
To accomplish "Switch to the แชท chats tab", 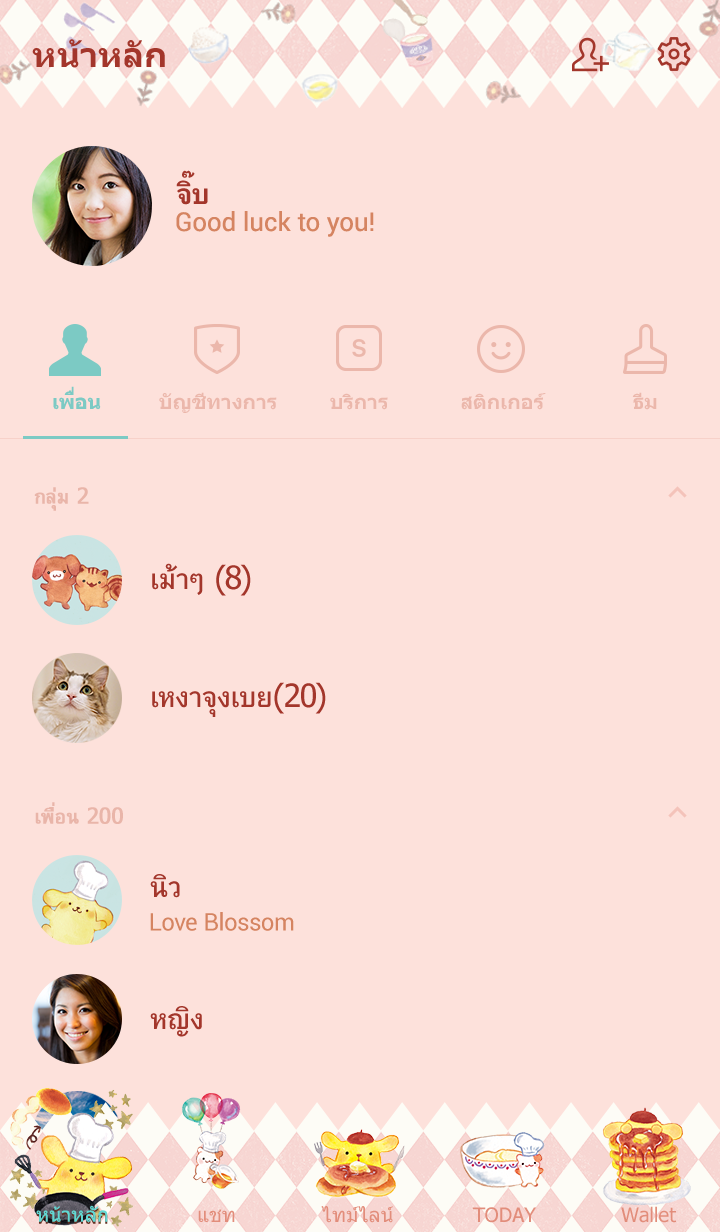I will (215, 1160).
